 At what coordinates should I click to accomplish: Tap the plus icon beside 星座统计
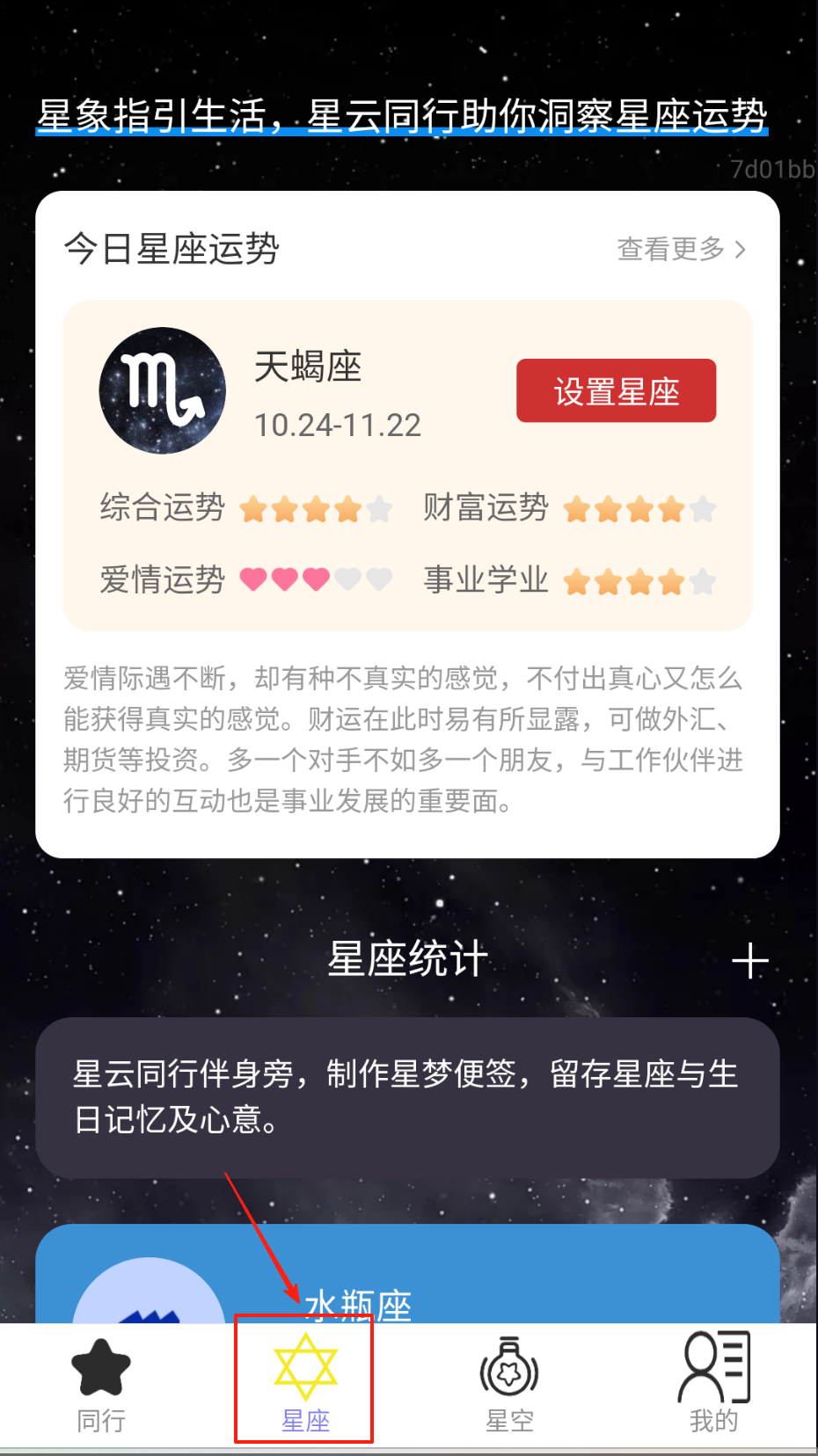click(x=749, y=960)
